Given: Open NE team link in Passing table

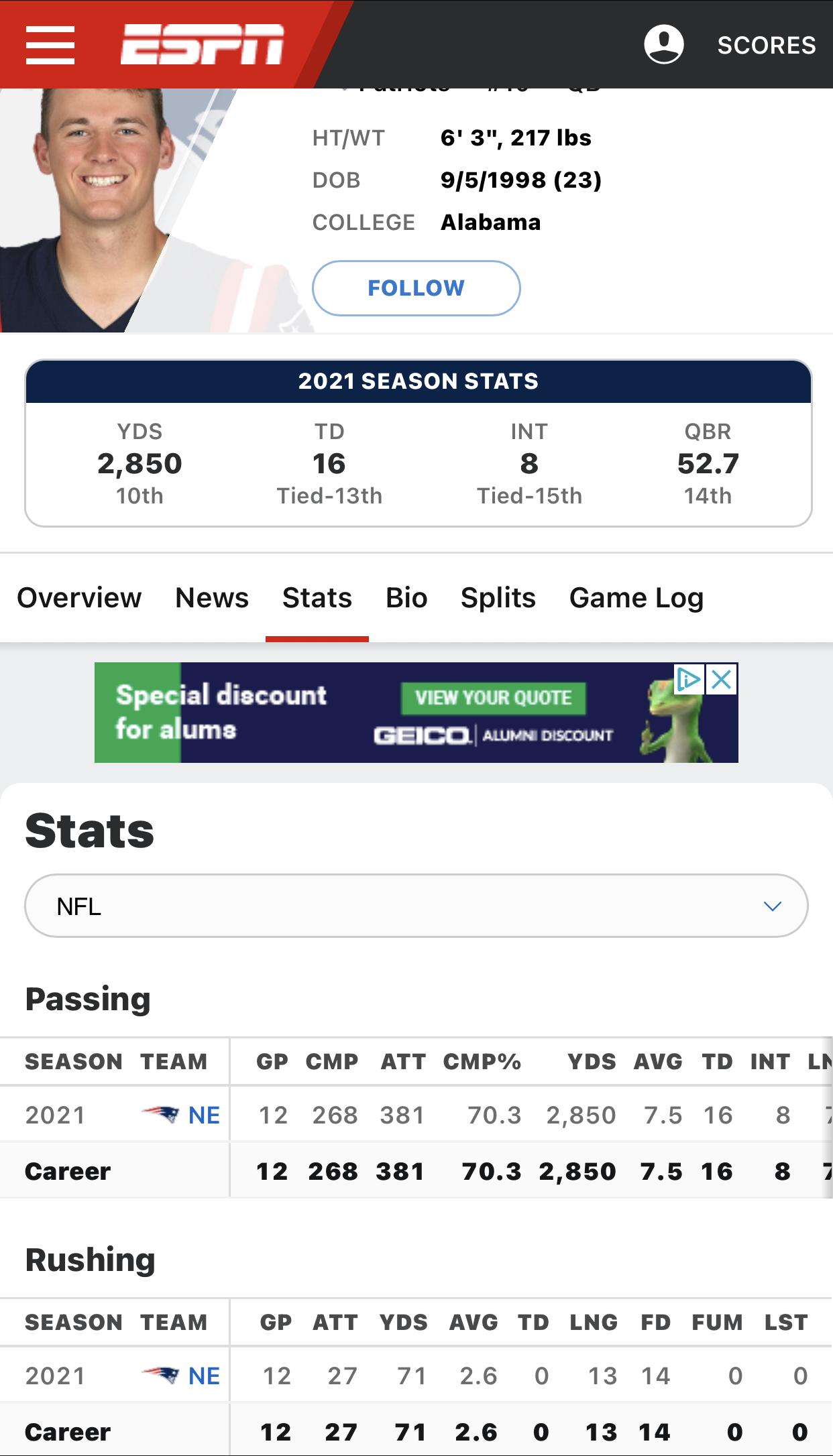Looking at the screenshot, I should click(x=203, y=1115).
